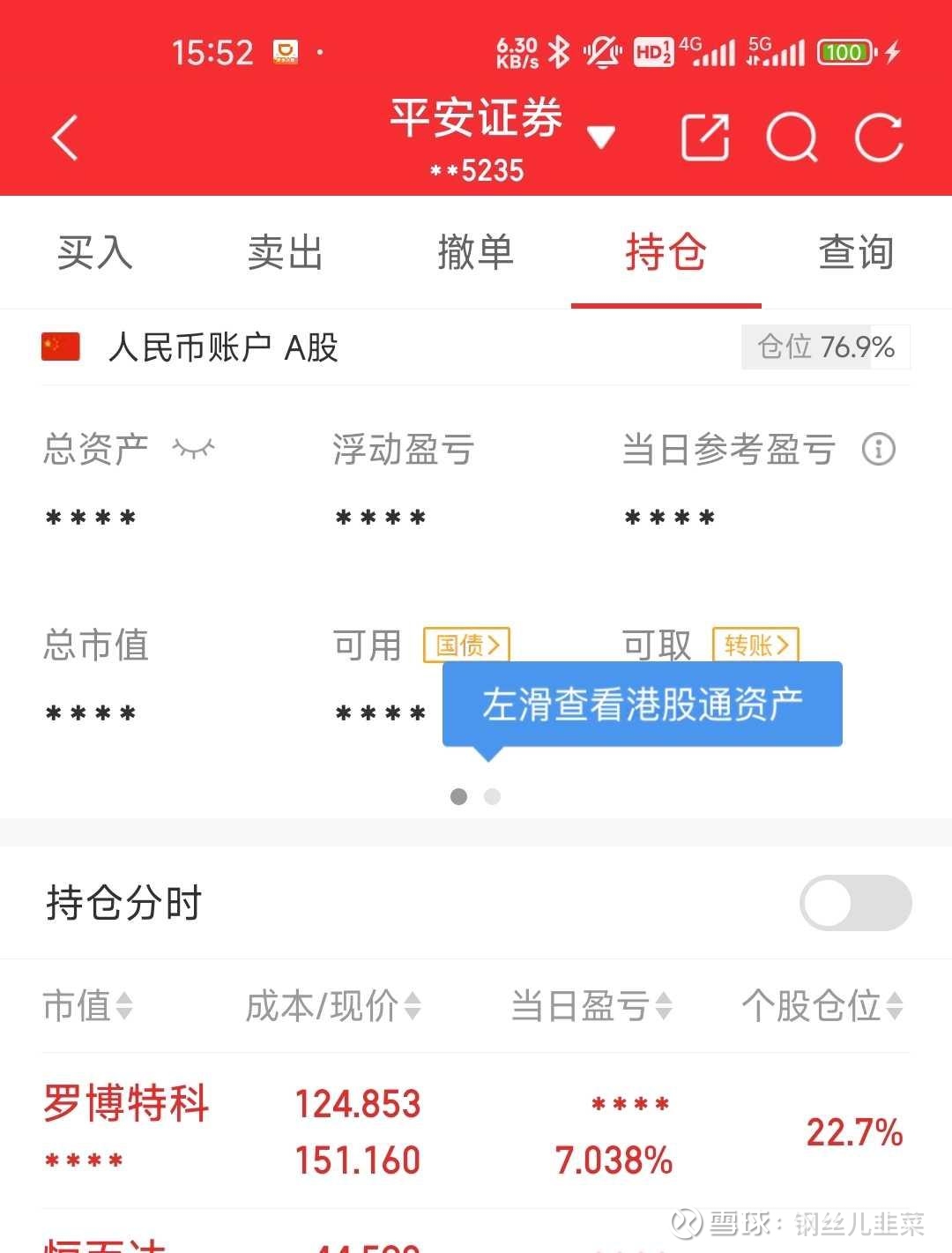Refresh with the circular reload icon
952x1253 pixels.
click(x=877, y=138)
